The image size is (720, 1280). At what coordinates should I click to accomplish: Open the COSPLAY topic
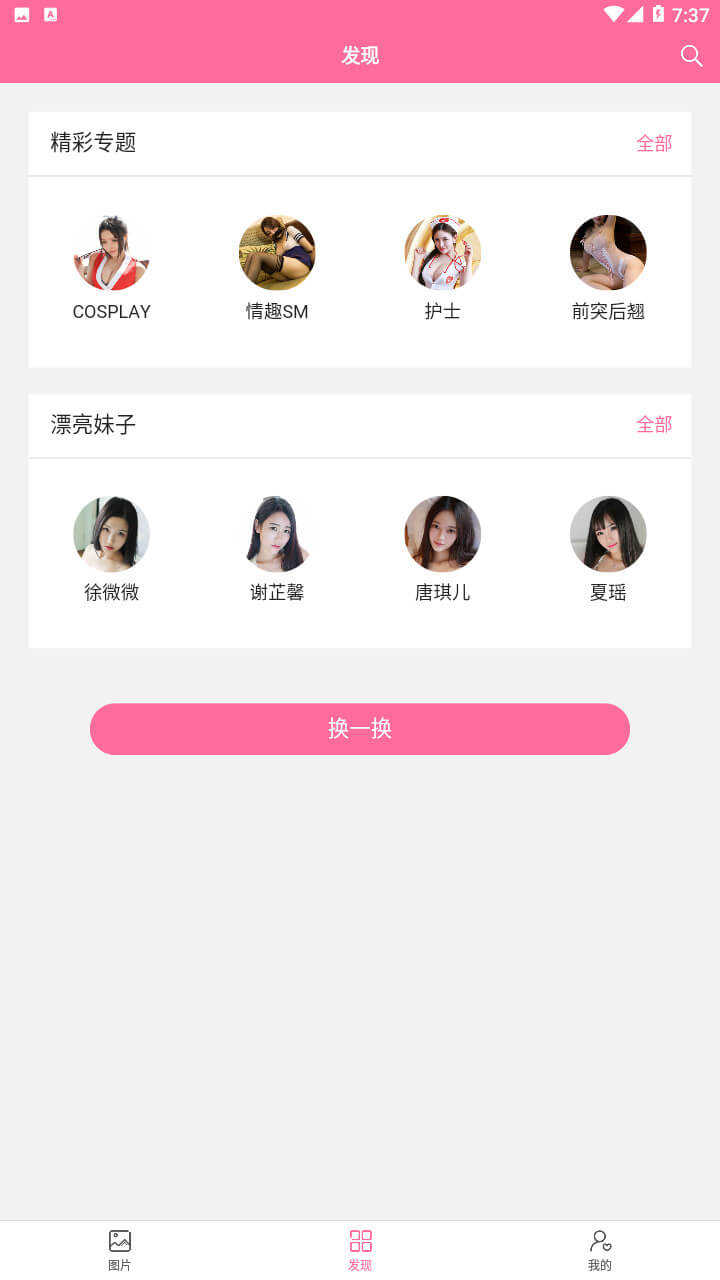(111, 268)
